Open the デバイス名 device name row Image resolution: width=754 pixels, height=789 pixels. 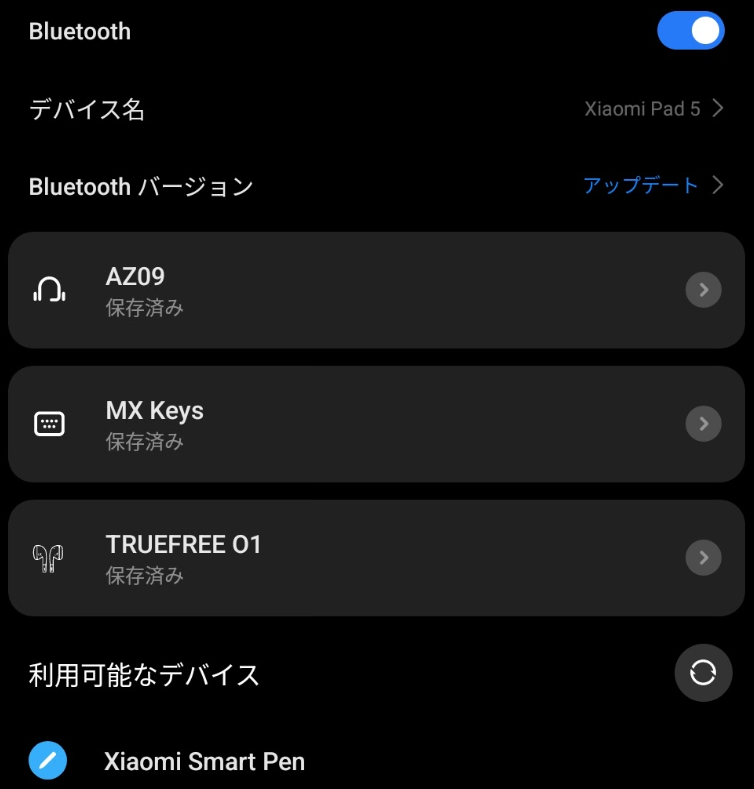[376, 109]
